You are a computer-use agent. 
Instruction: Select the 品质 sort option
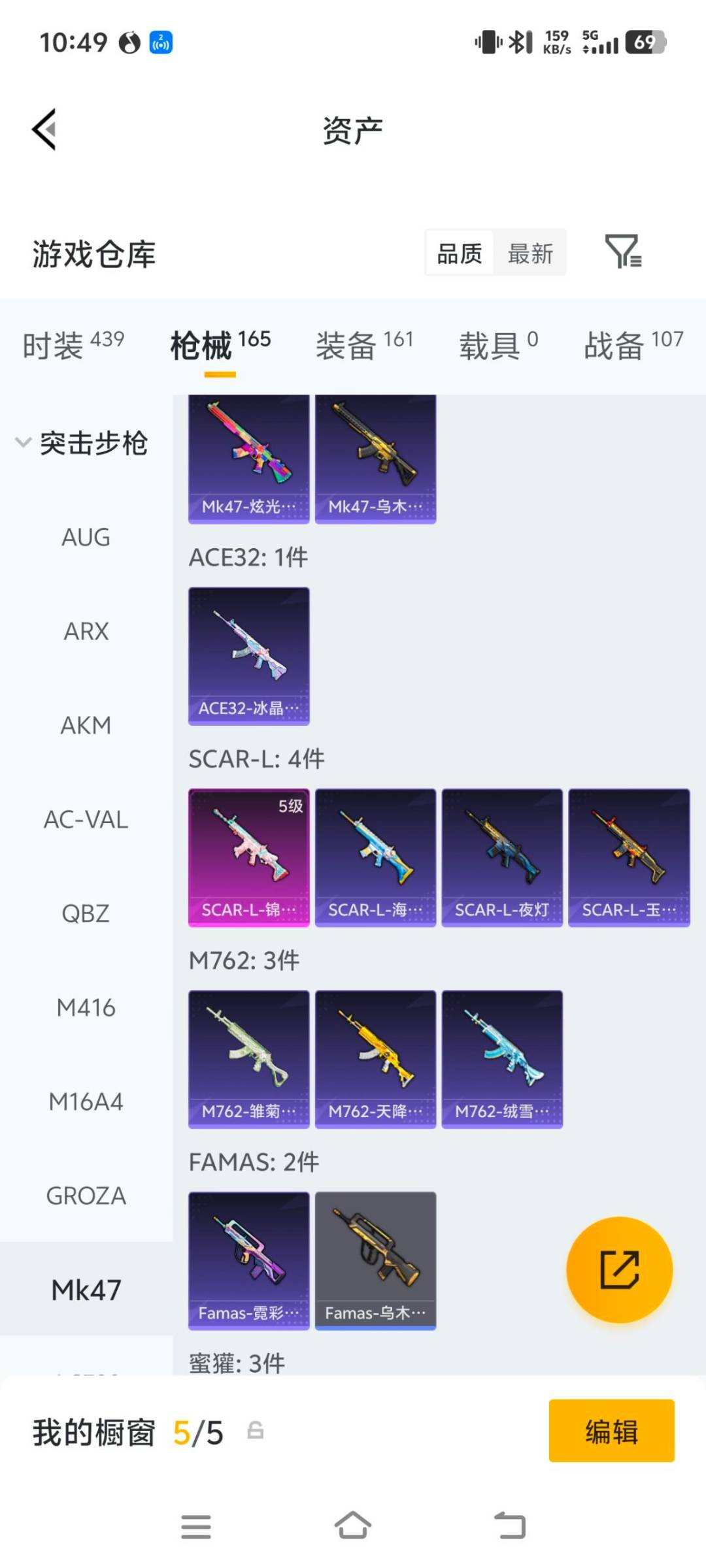[460, 253]
